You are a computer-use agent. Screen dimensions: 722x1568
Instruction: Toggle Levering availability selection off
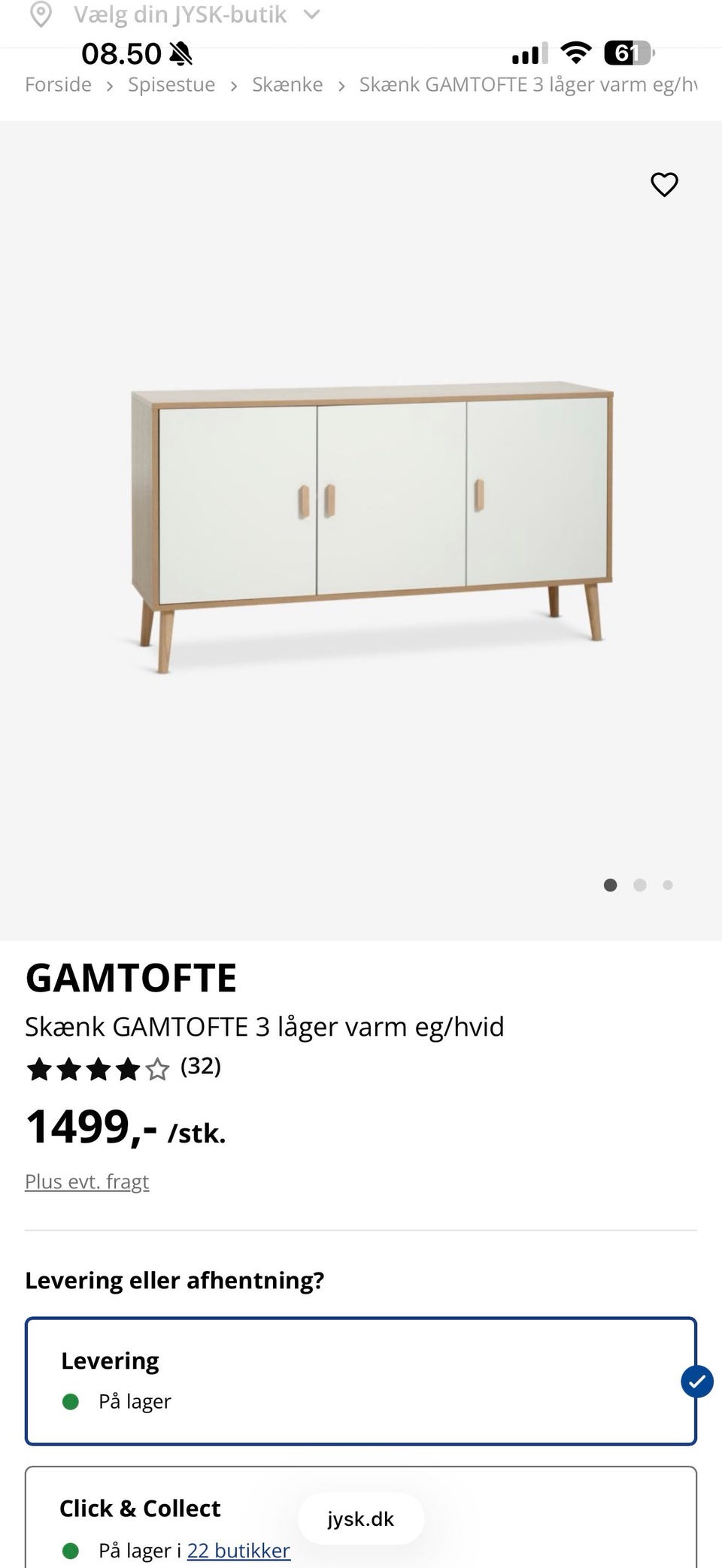pos(698,1382)
